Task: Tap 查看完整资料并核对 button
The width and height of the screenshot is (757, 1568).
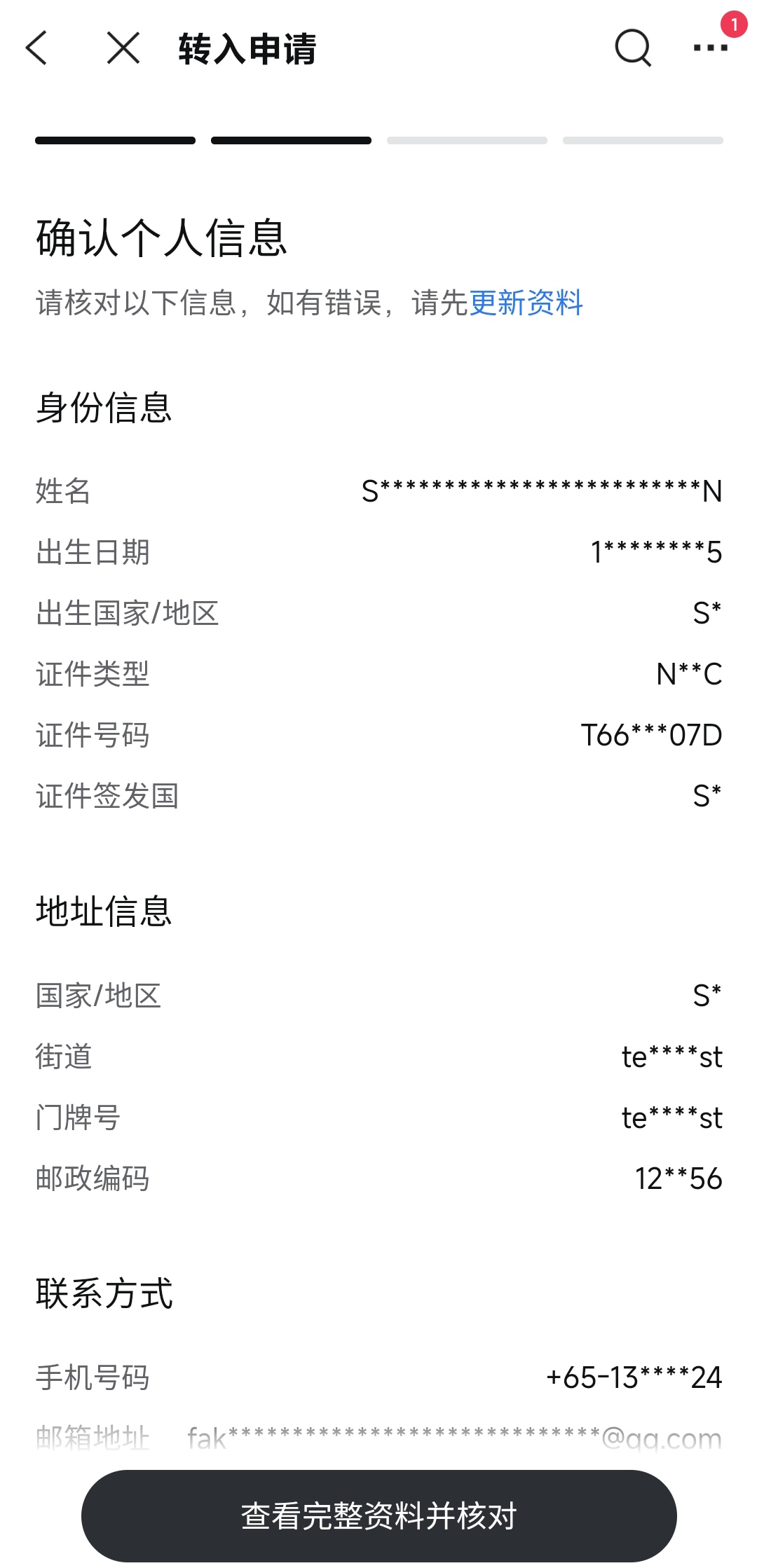Action: point(378,1516)
